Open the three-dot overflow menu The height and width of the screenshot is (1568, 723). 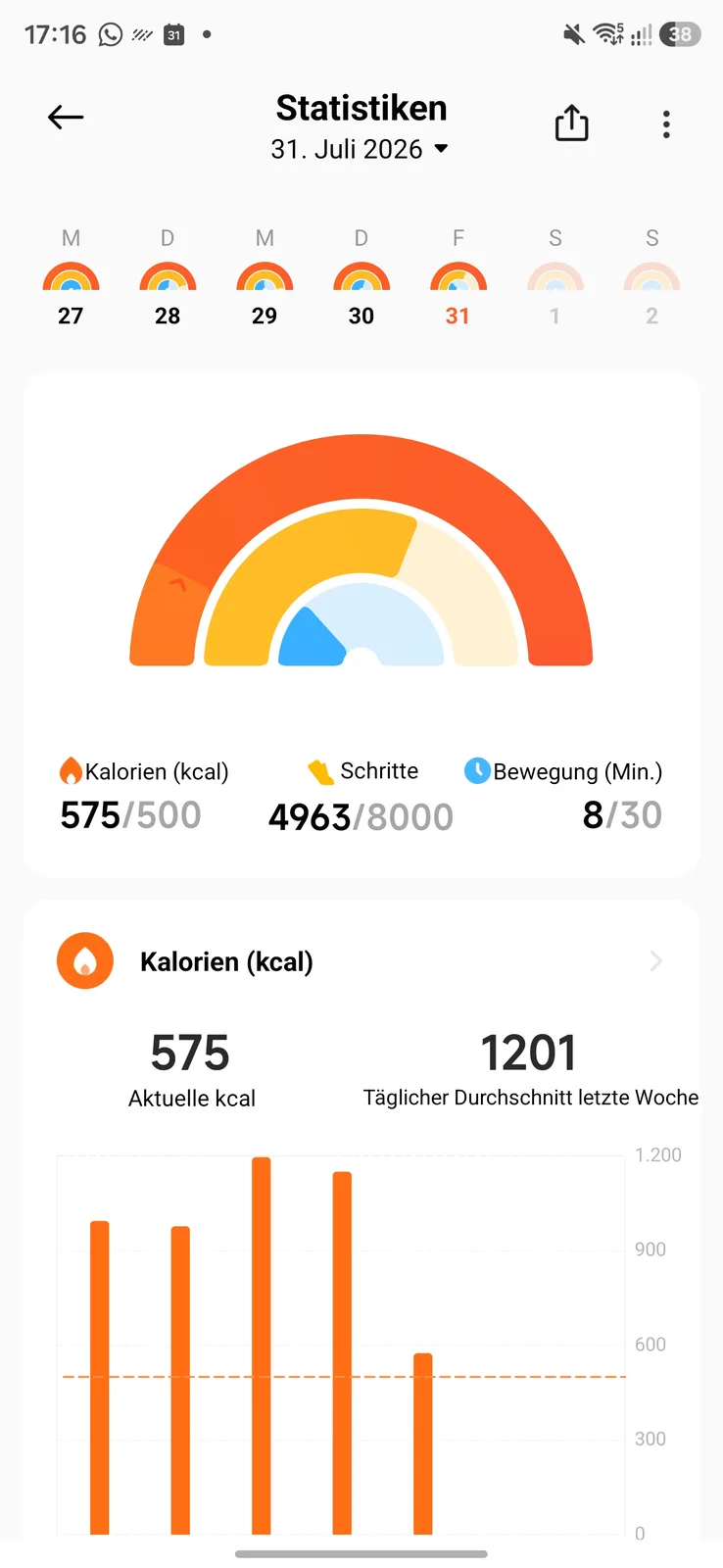pyautogui.click(x=666, y=124)
